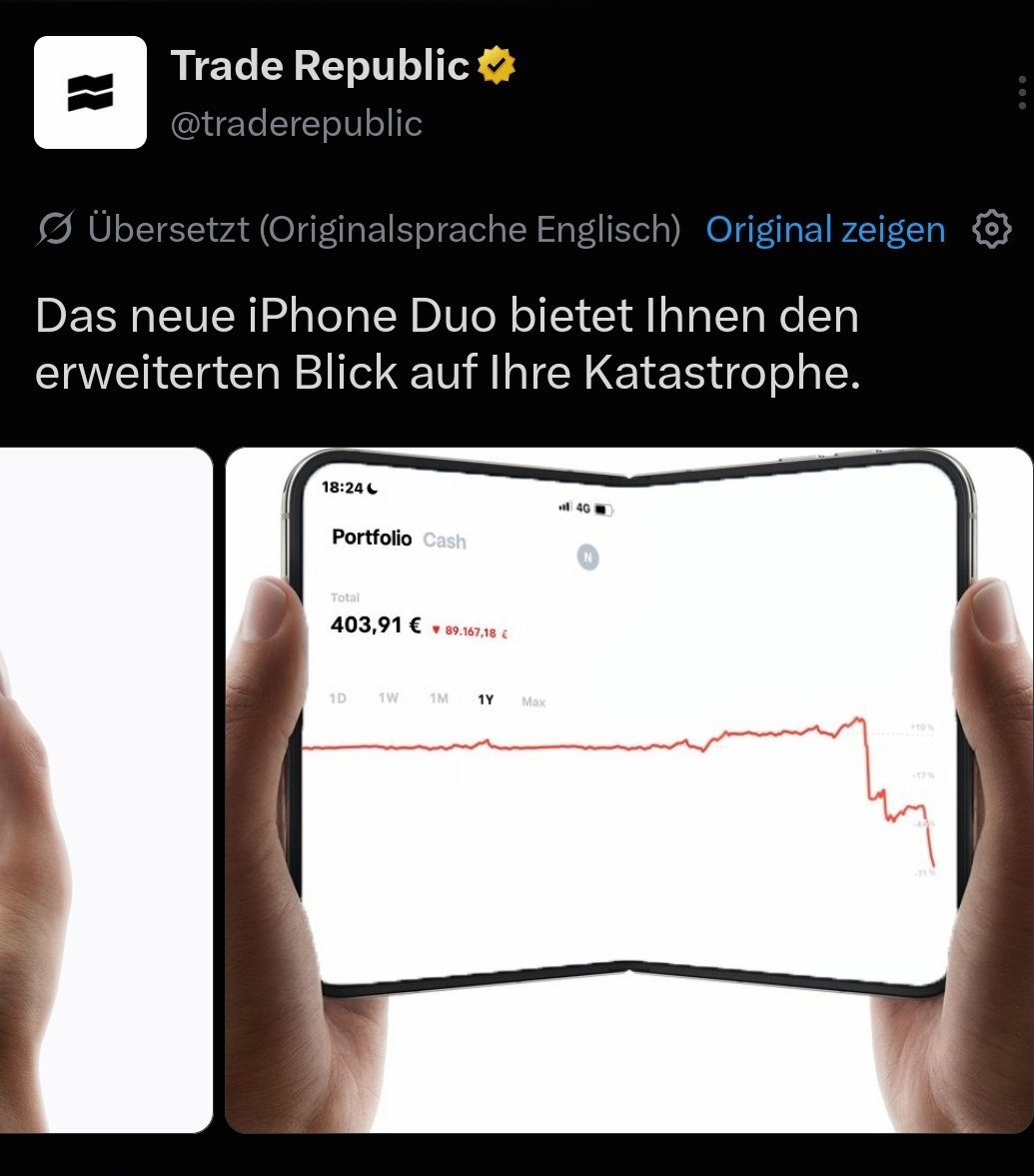Open the first image with the hand
This screenshot has width=1034, height=1176.
106,789
